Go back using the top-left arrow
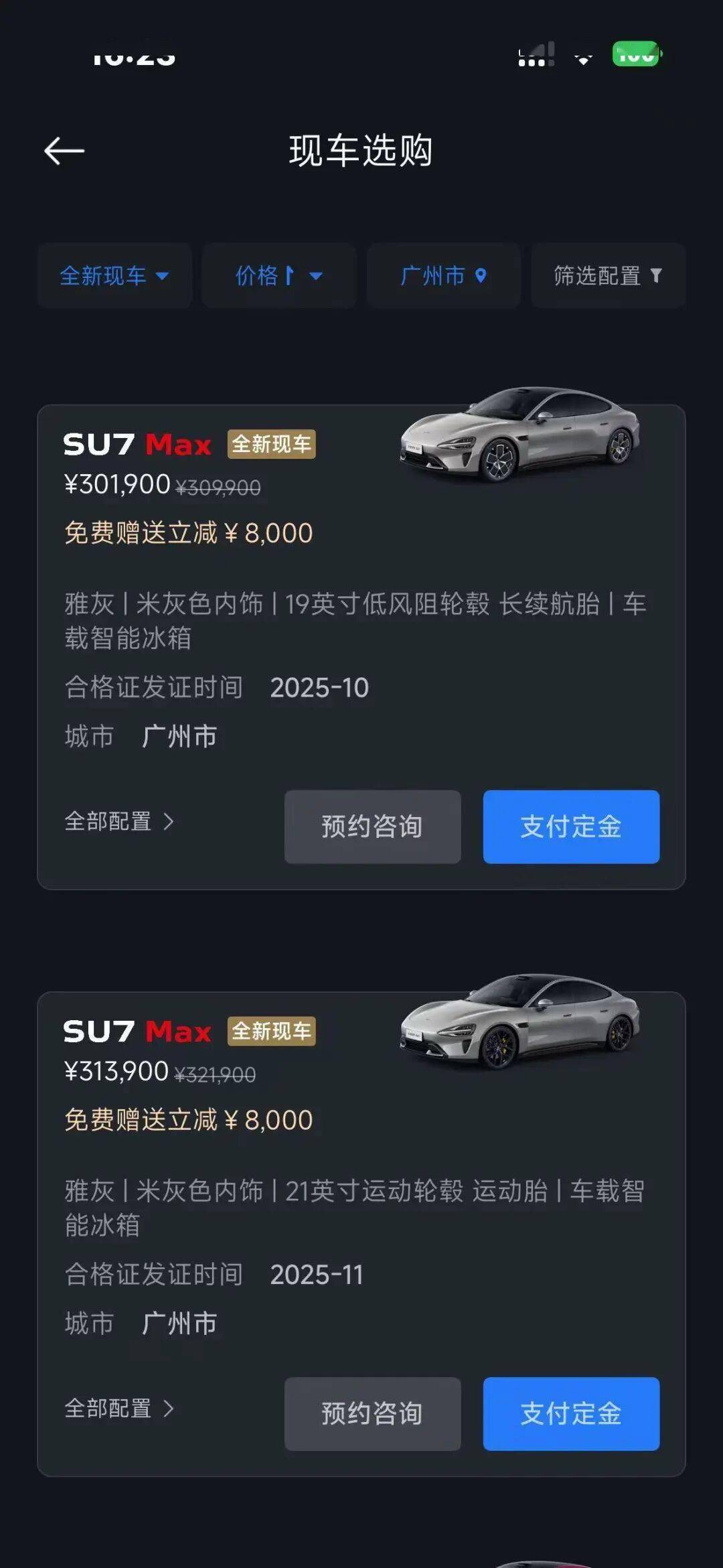This screenshot has width=723, height=1568. 64,151
